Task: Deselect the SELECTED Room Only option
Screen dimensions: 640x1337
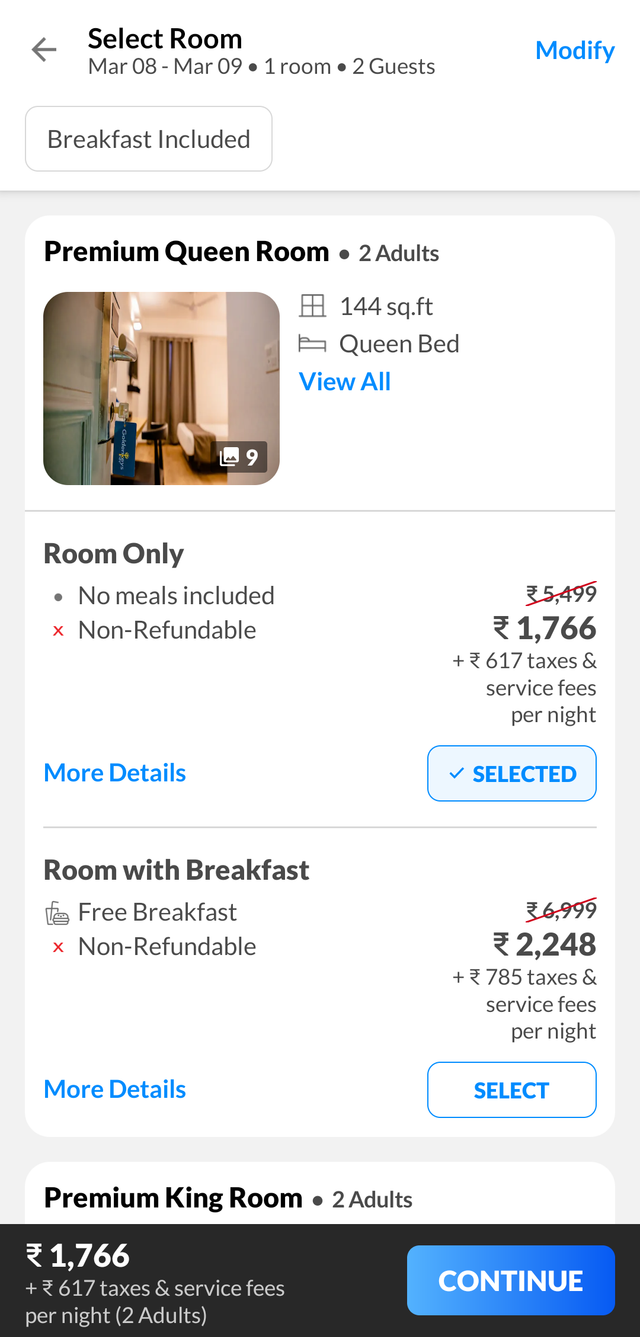Action: coord(511,773)
